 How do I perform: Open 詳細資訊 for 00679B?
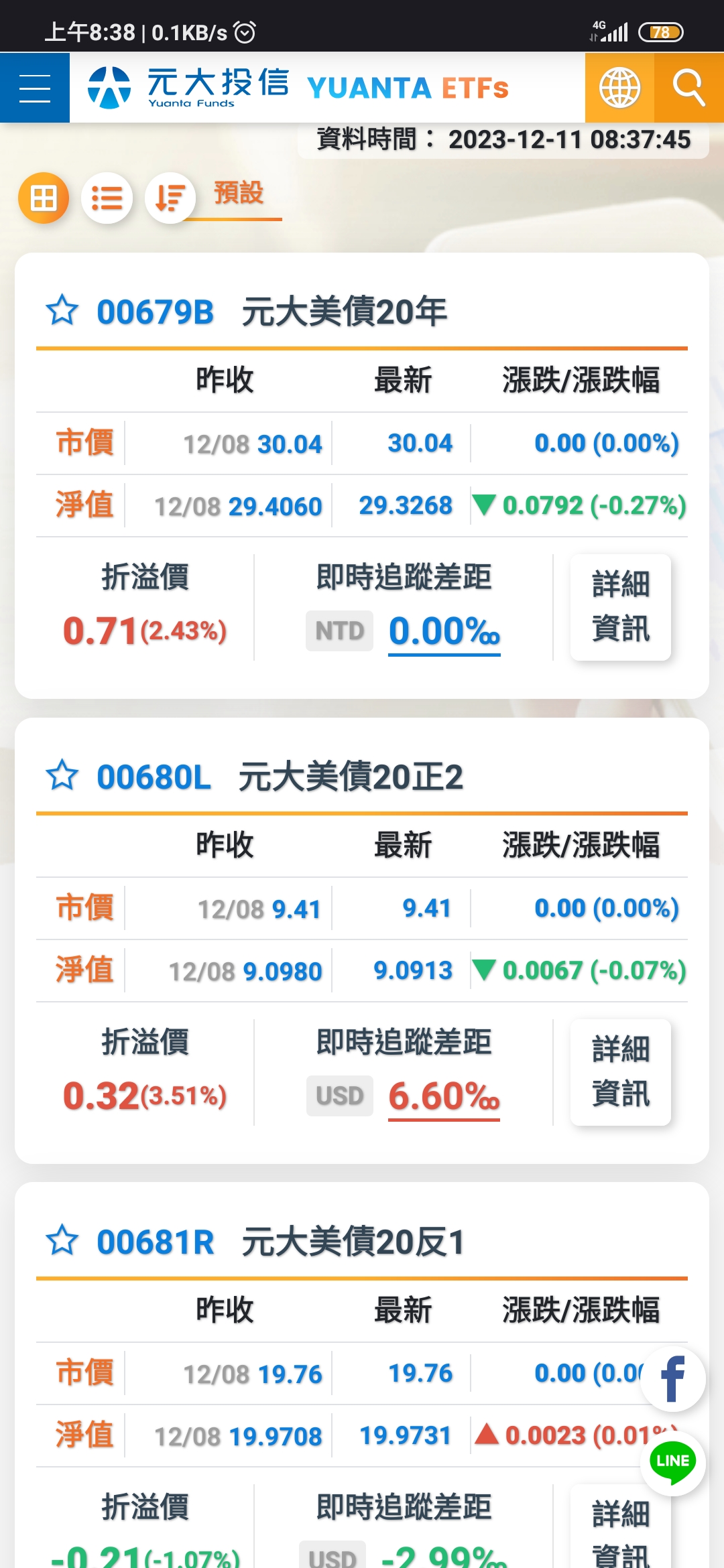tap(620, 607)
